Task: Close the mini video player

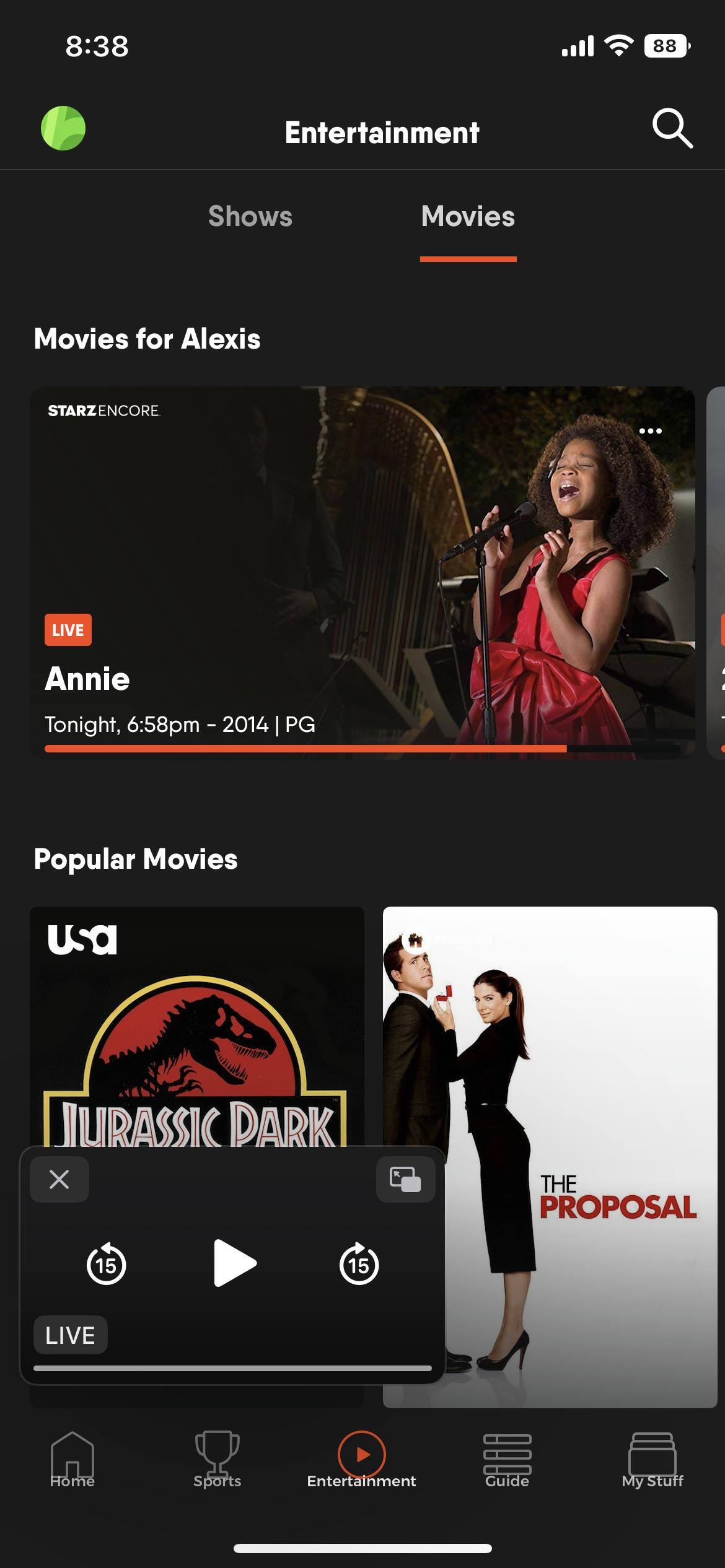Action: (x=59, y=1179)
